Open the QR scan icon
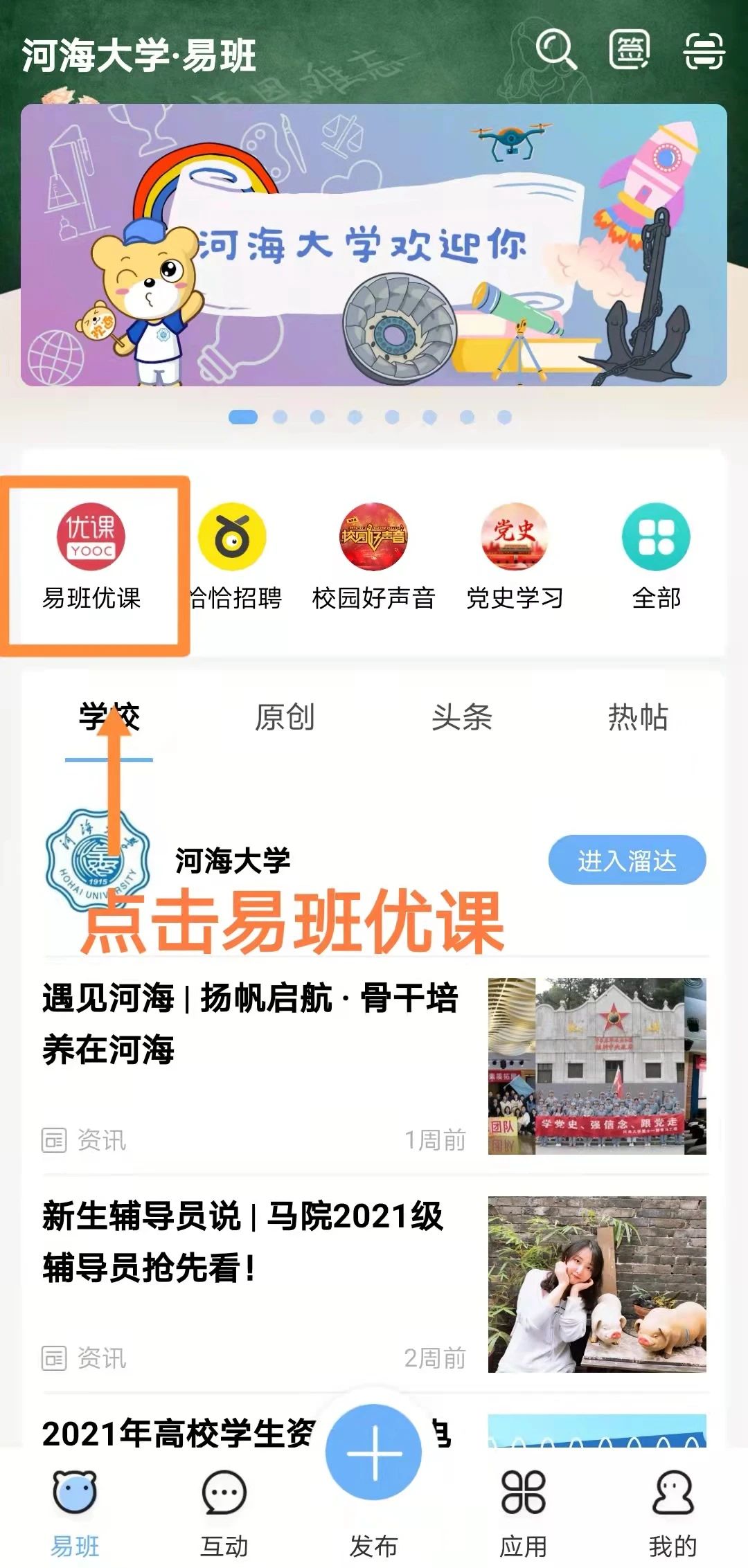 [x=704, y=51]
